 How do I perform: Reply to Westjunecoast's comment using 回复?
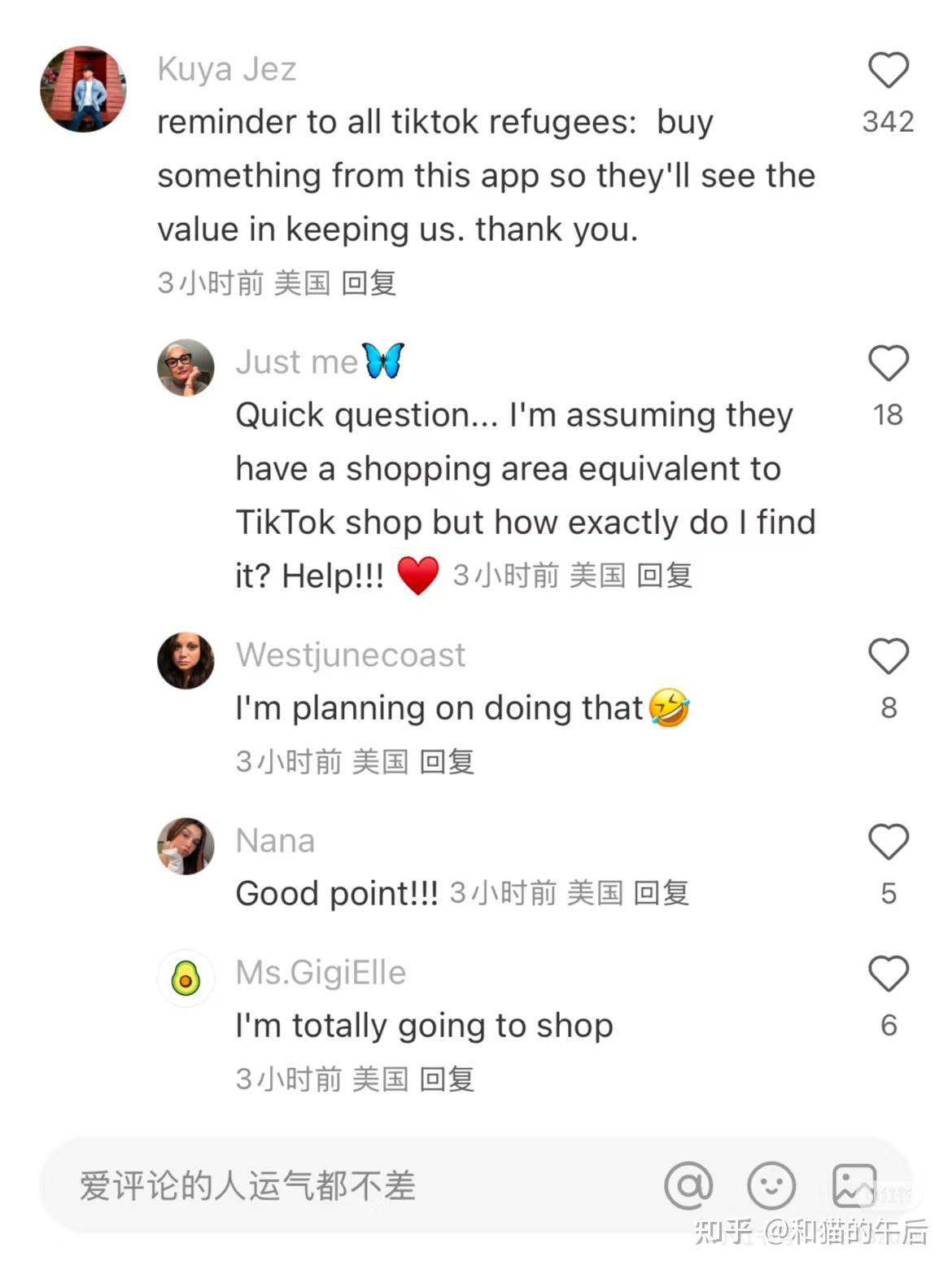447,762
